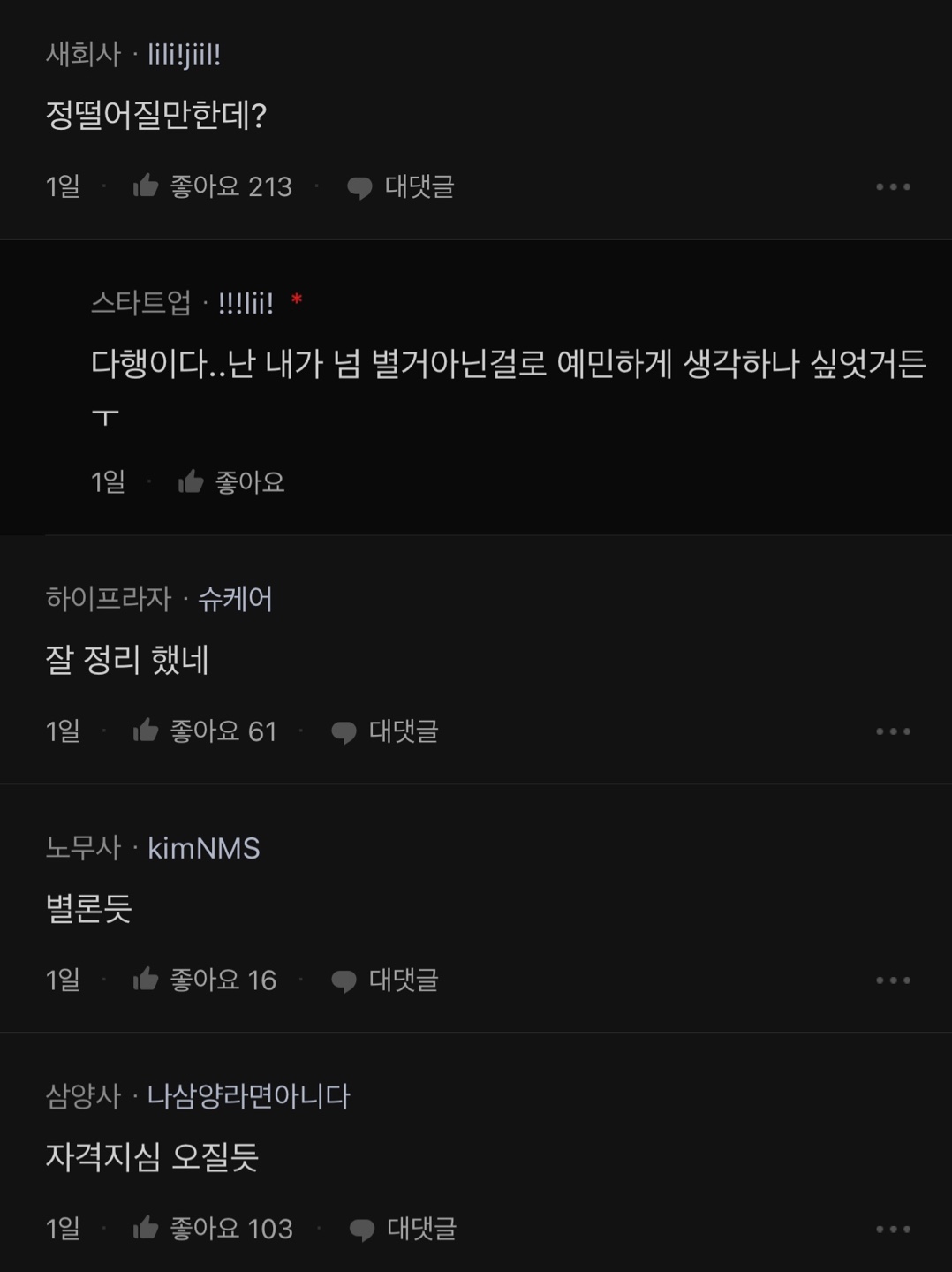Reply to 슈케어's comment
The image size is (952, 1272).
pos(385,731)
